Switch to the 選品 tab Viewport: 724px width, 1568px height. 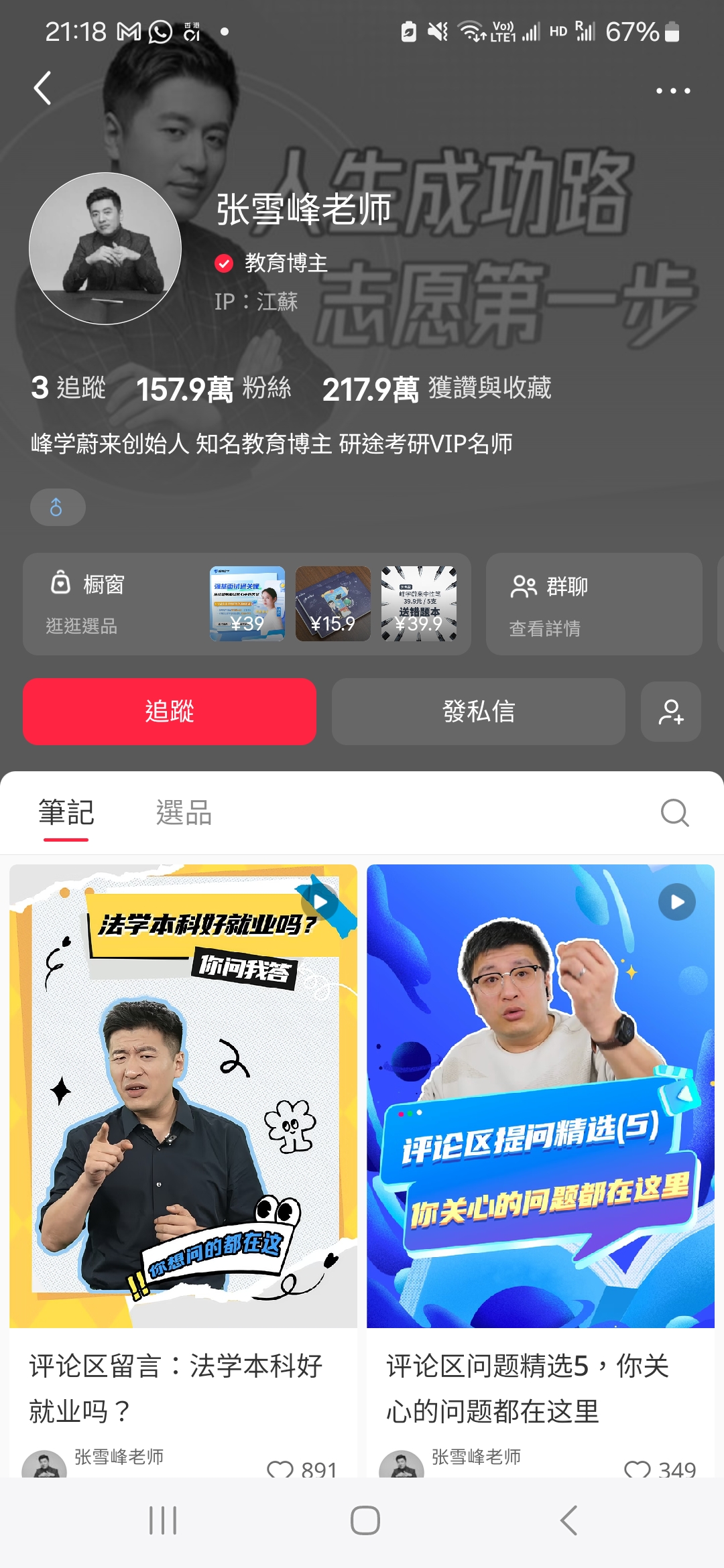[x=184, y=813]
